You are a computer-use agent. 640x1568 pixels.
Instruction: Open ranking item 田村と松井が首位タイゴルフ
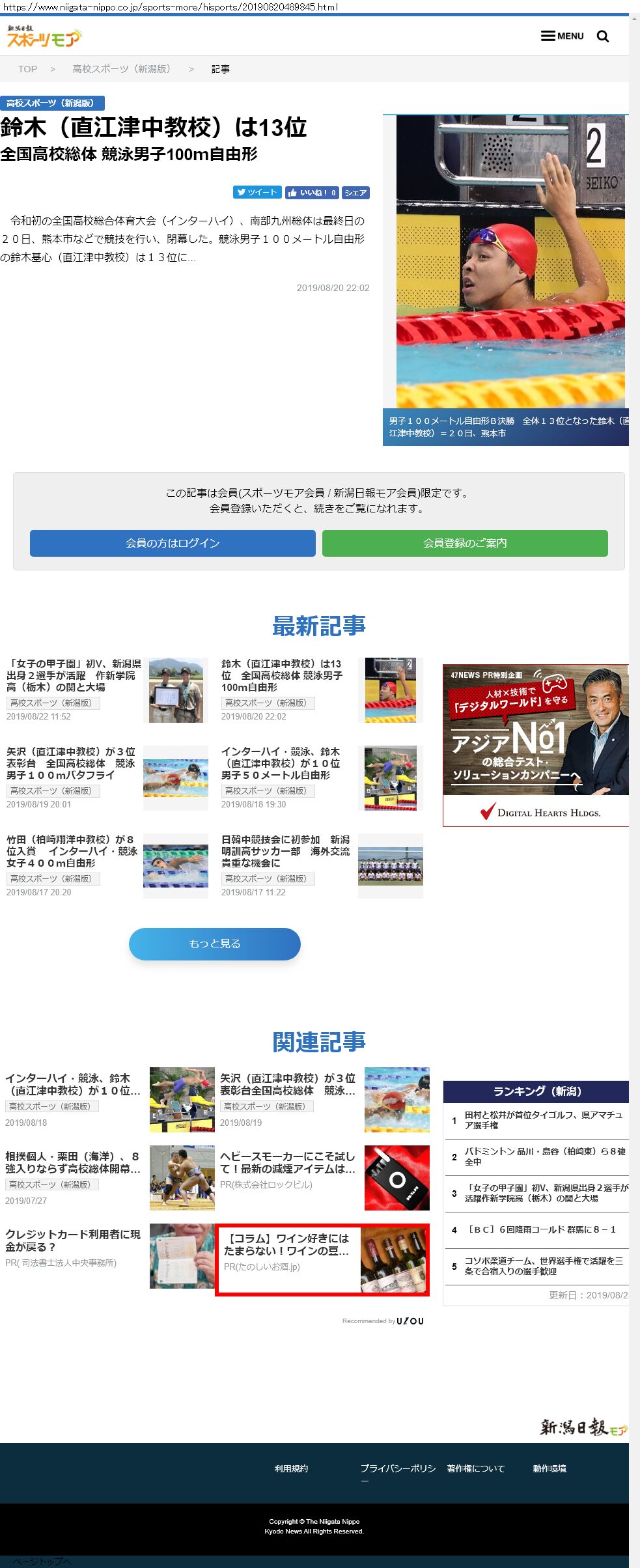pyautogui.click(x=543, y=1119)
